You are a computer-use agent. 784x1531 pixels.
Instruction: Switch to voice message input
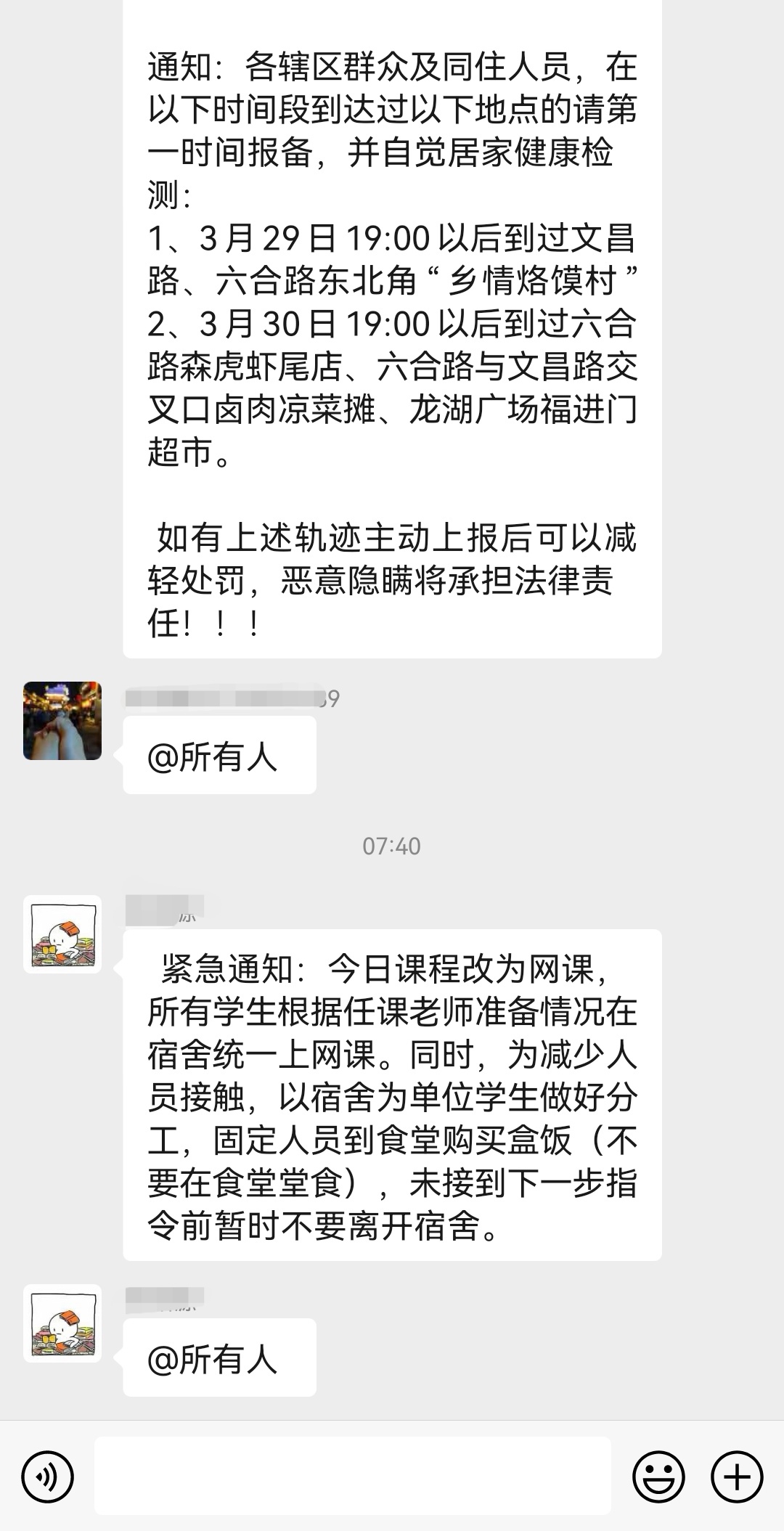pos(48,1476)
